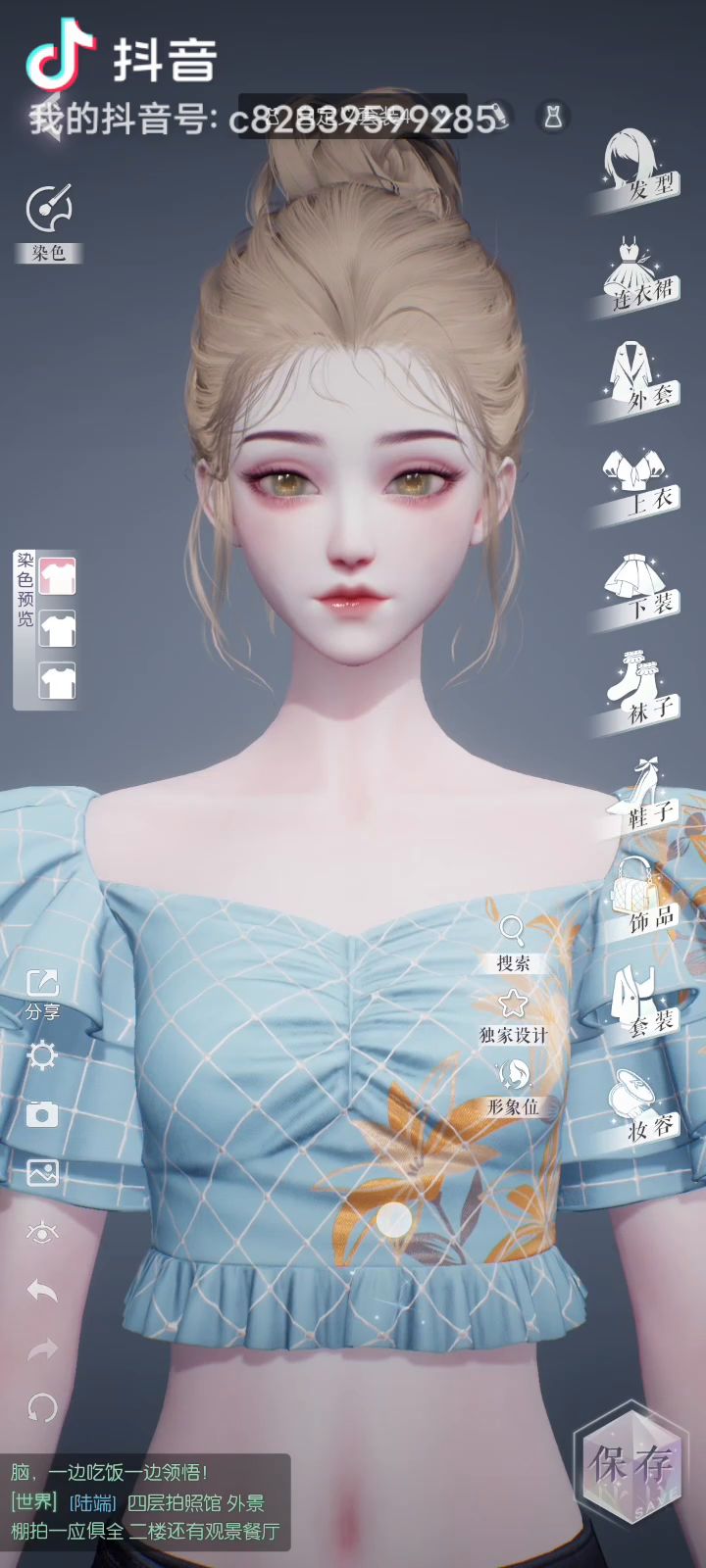This screenshot has width=706, height=1568.
Task: Open the 染色 dye tool
Action: point(49,222)
